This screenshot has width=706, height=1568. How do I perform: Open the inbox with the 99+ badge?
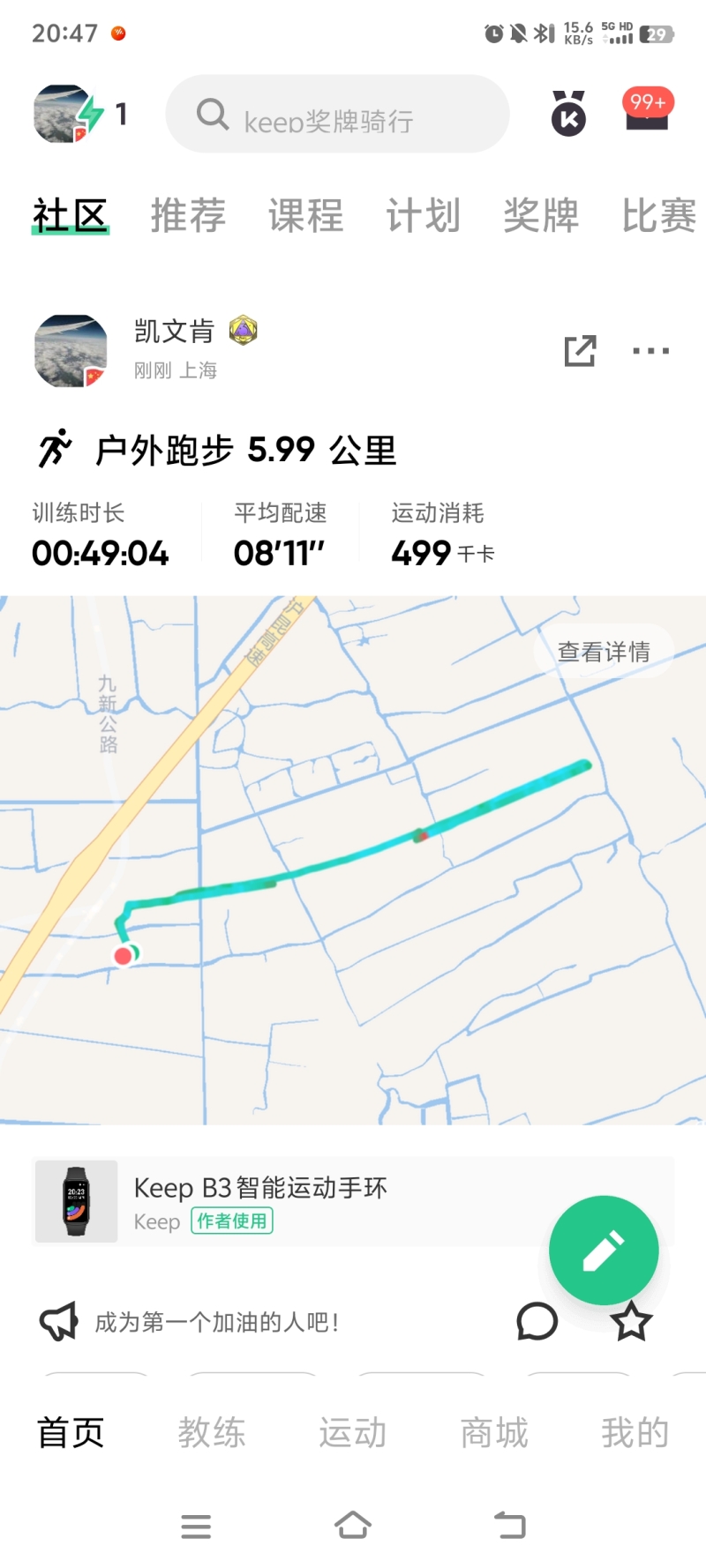click(x=647, y=113)
